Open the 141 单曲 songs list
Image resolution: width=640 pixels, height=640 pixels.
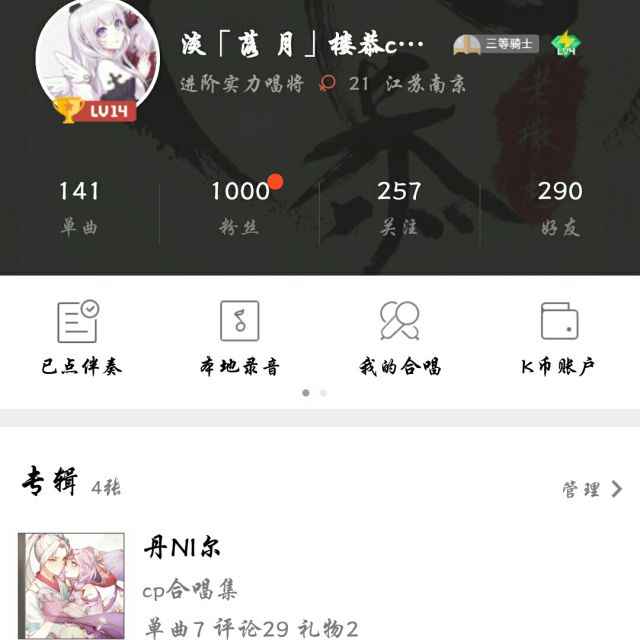79,207
